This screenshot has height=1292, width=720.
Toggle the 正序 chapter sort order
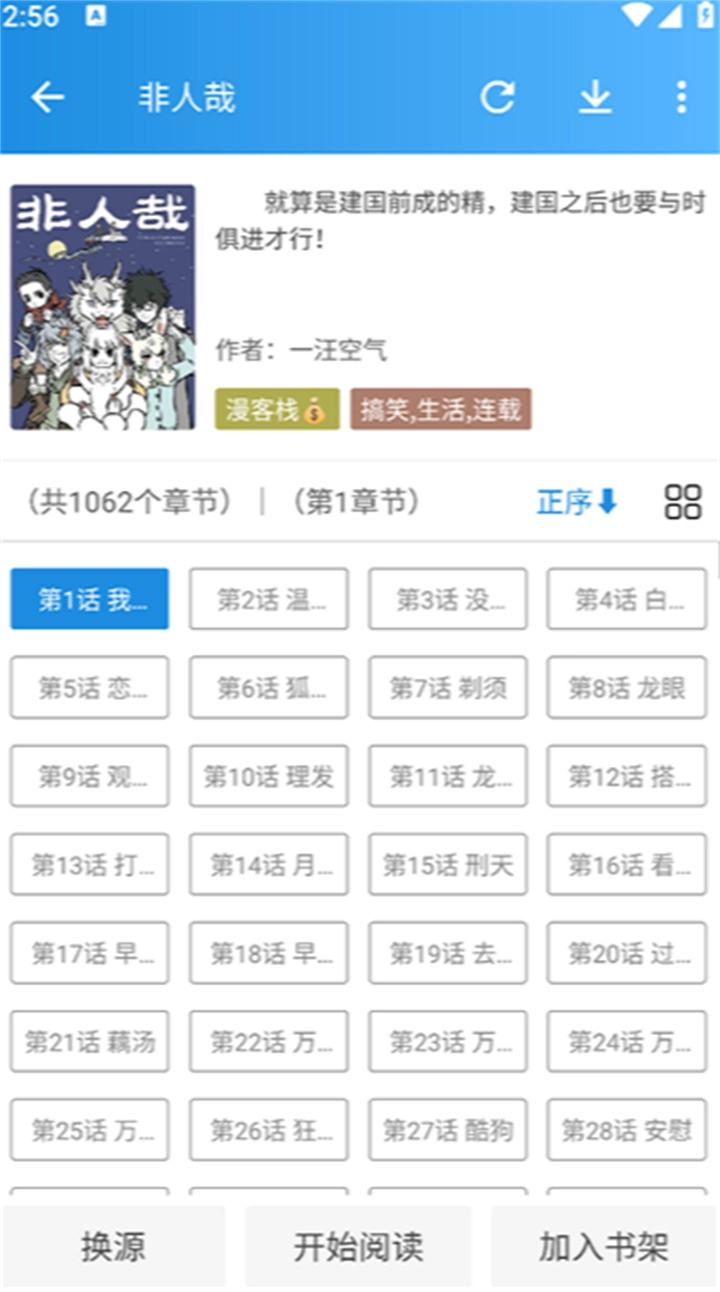pyautogui.click(x=577, y=502)
